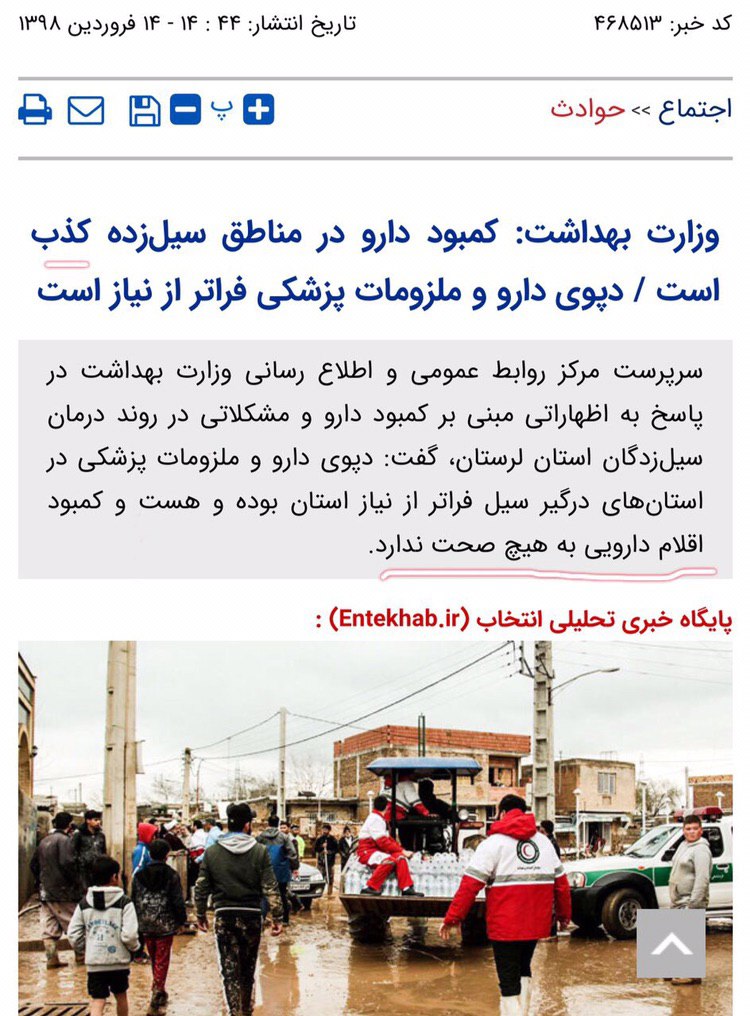Viewport: 750px width, 1016px height.
Task: Print this news article
Action: click(35, 109)
